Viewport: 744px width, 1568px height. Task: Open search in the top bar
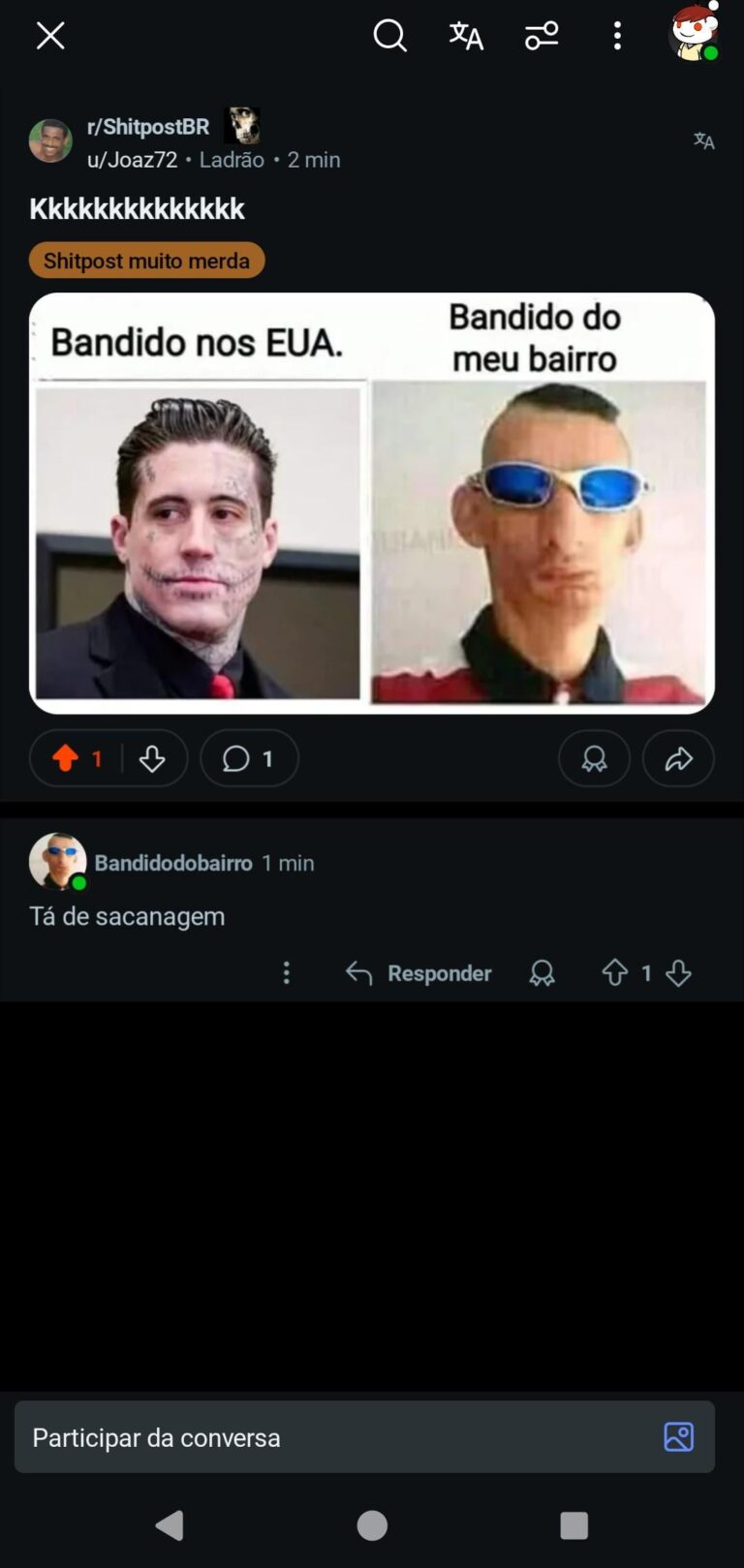point(389,37)
